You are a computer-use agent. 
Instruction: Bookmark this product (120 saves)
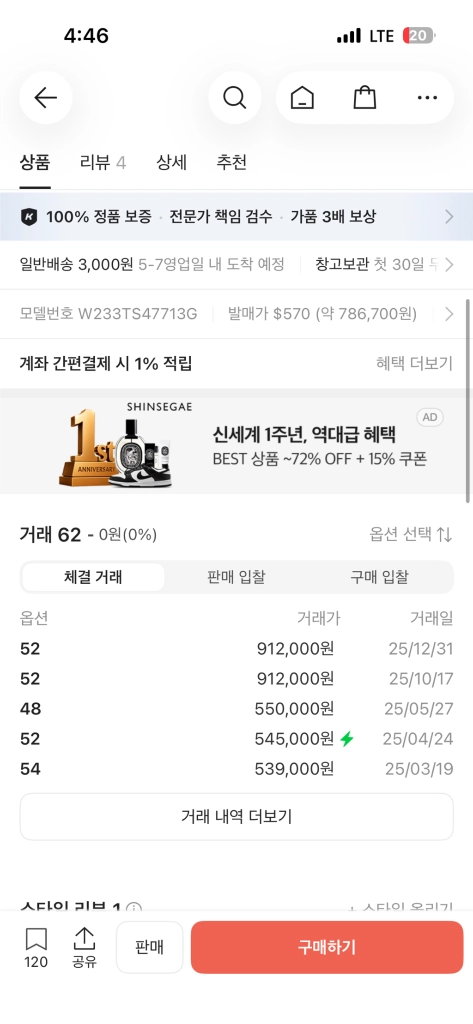point(36,948)
